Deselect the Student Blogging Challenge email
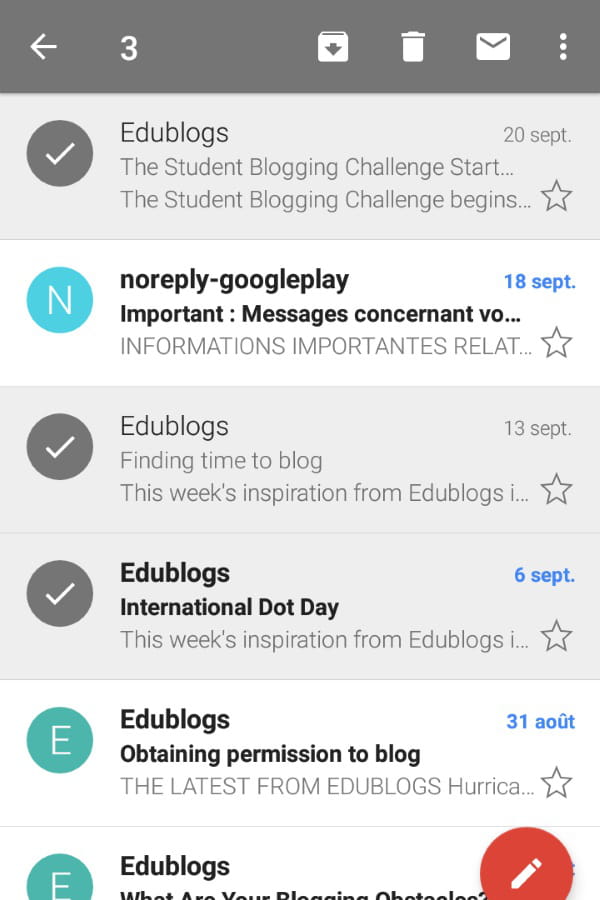 click(x=60, y=154)
